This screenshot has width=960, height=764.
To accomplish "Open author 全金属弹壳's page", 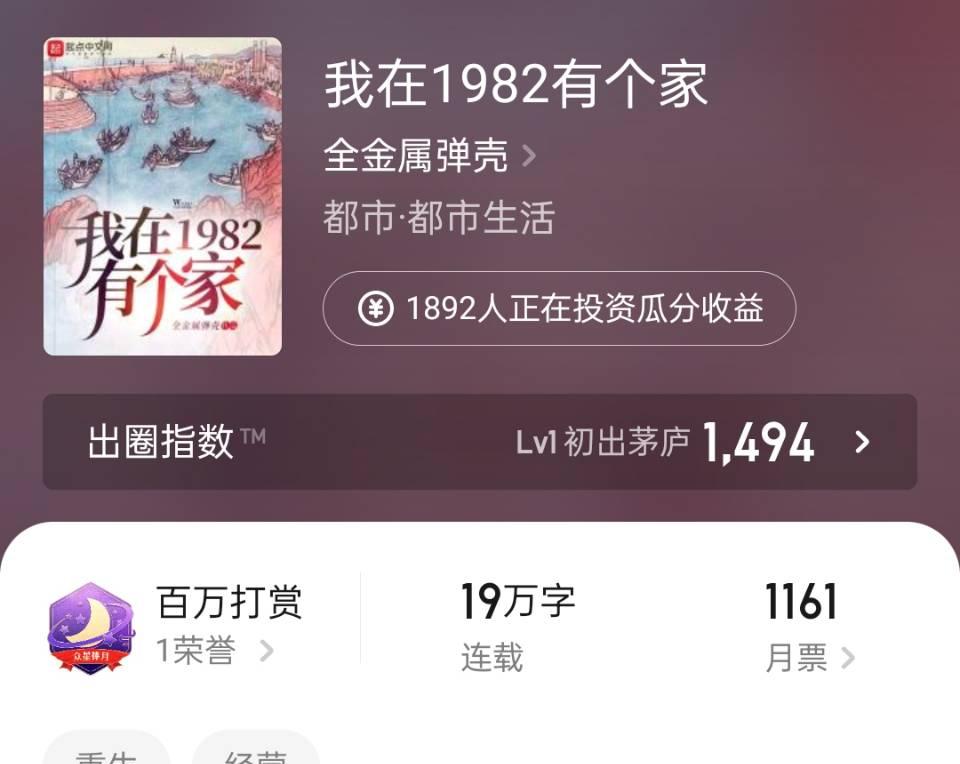I will [x=430, y=156].
